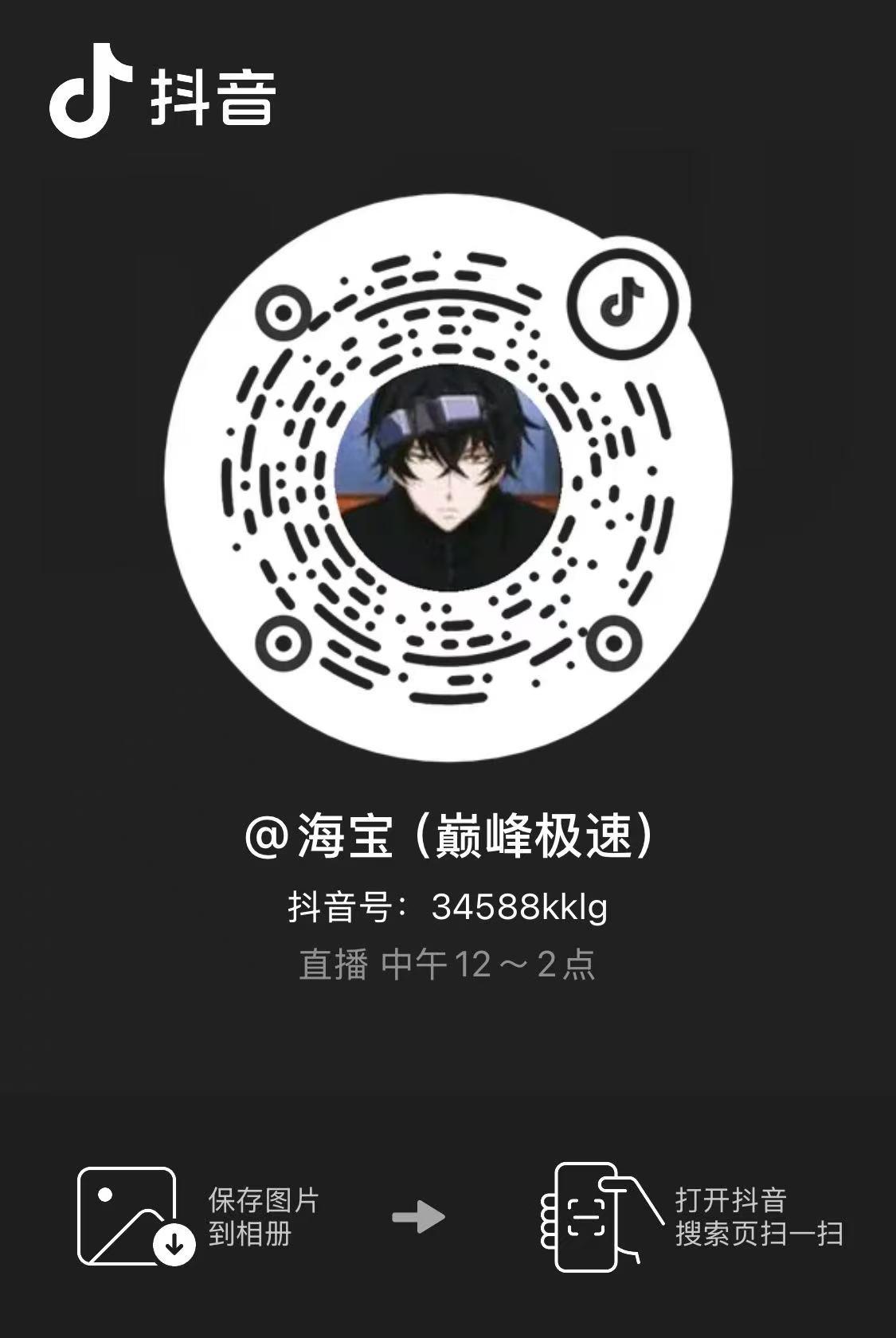Select the gray arrow between the two icons
Viewport: 896px width, 1338px height.
click(x=418, y=1217)
